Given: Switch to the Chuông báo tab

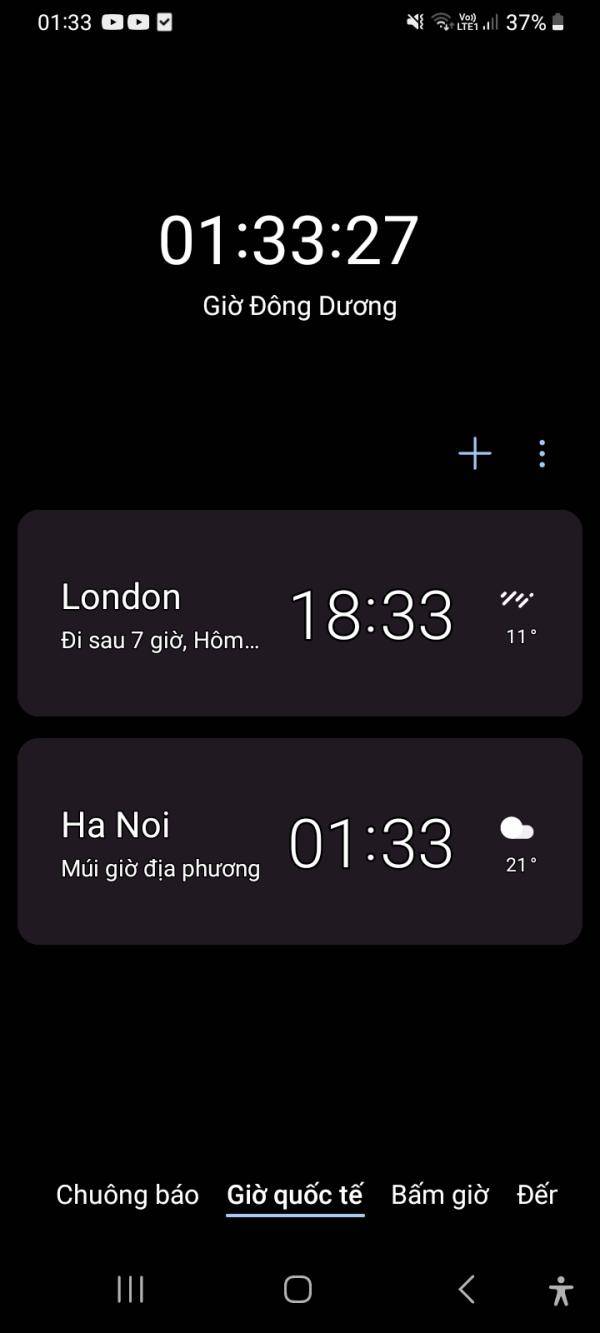Looking at the screenshot, I should point(127,1194).
